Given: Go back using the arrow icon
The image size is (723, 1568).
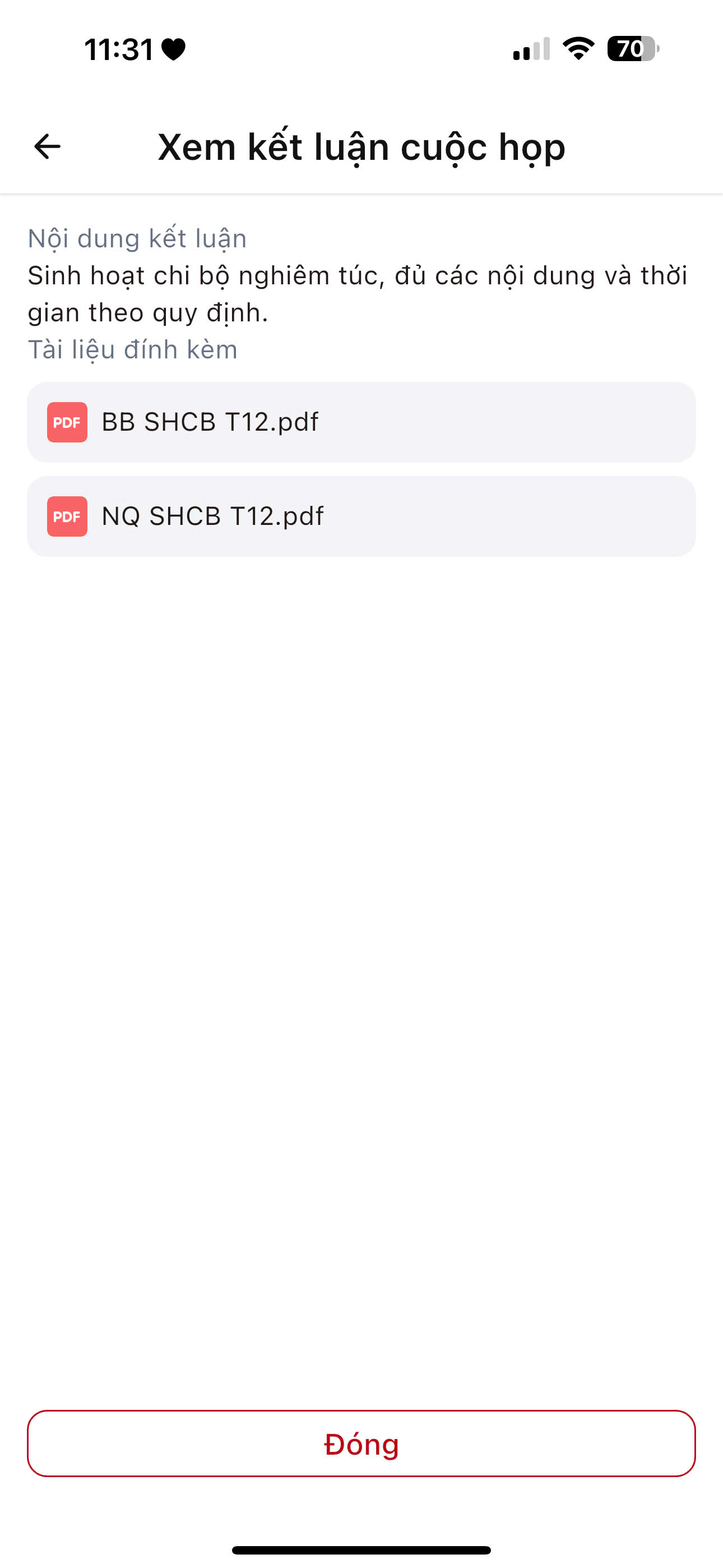Looking at the screenshot, I should [47, 147].
